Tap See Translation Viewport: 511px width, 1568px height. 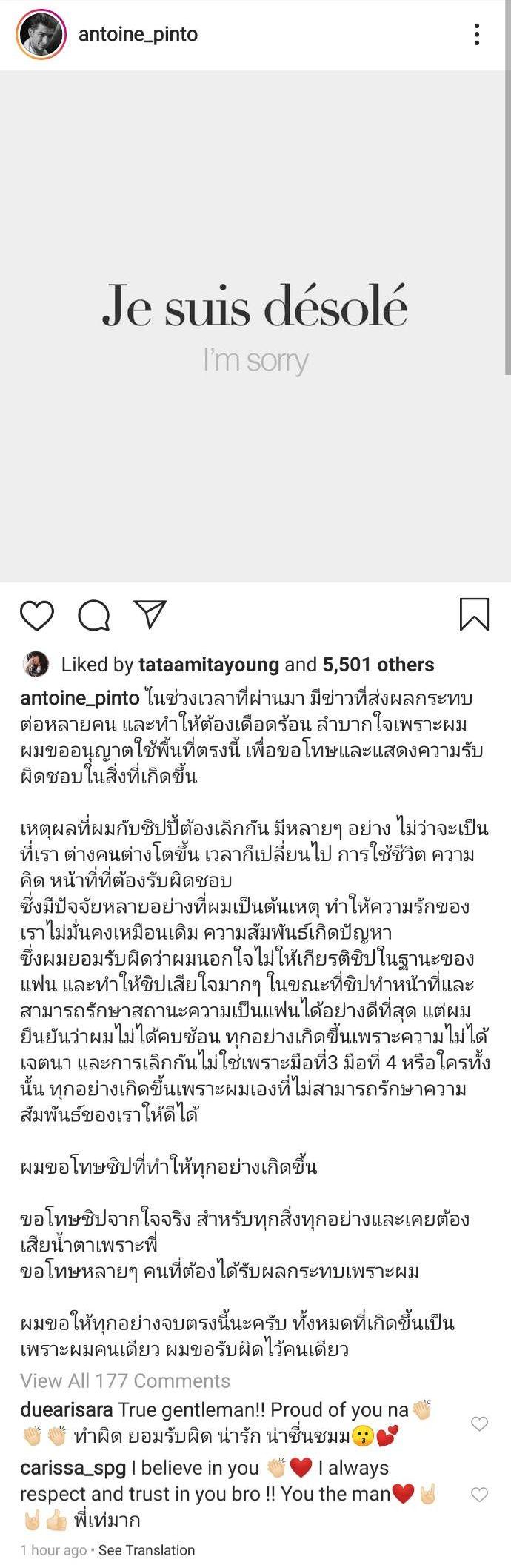pyautogui.click(x=147, y=1549)
